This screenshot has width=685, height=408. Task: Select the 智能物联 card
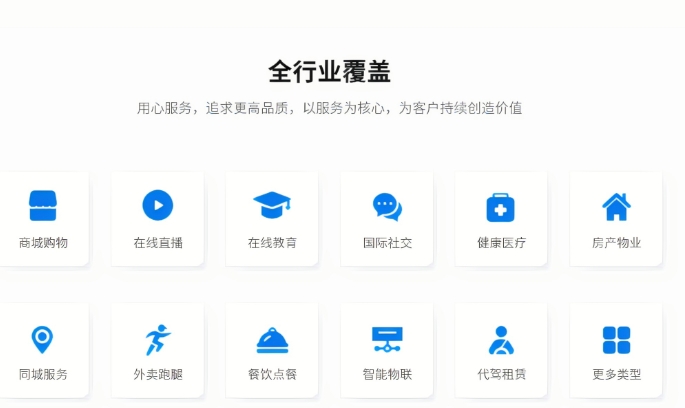(387, 352)
